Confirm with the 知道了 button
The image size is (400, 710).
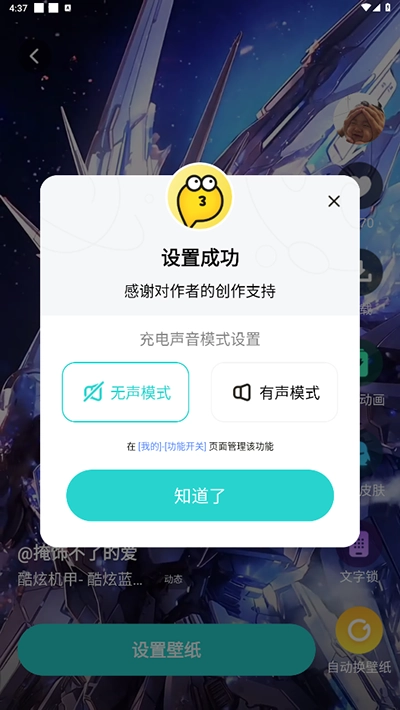point(200,495)
